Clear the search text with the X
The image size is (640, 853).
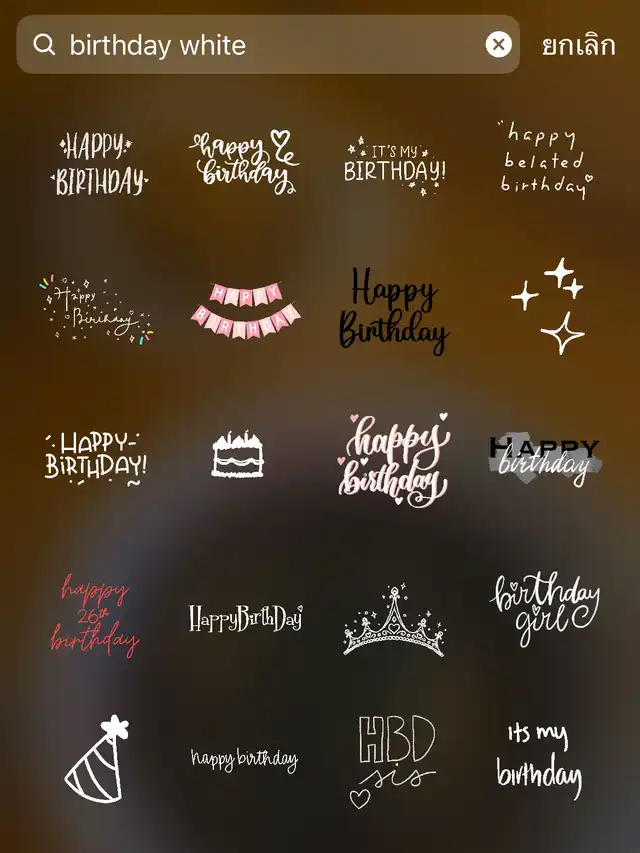tap(498, 45)
